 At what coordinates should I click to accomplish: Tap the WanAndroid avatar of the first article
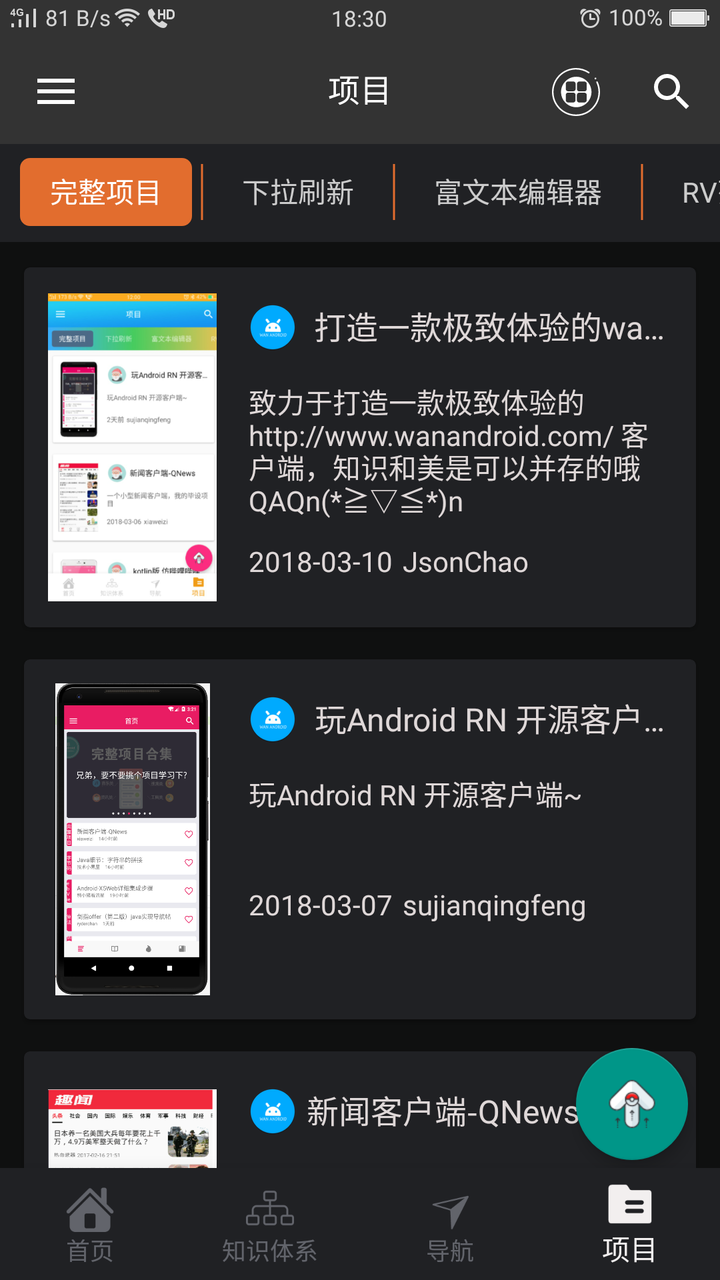(272, 327)
